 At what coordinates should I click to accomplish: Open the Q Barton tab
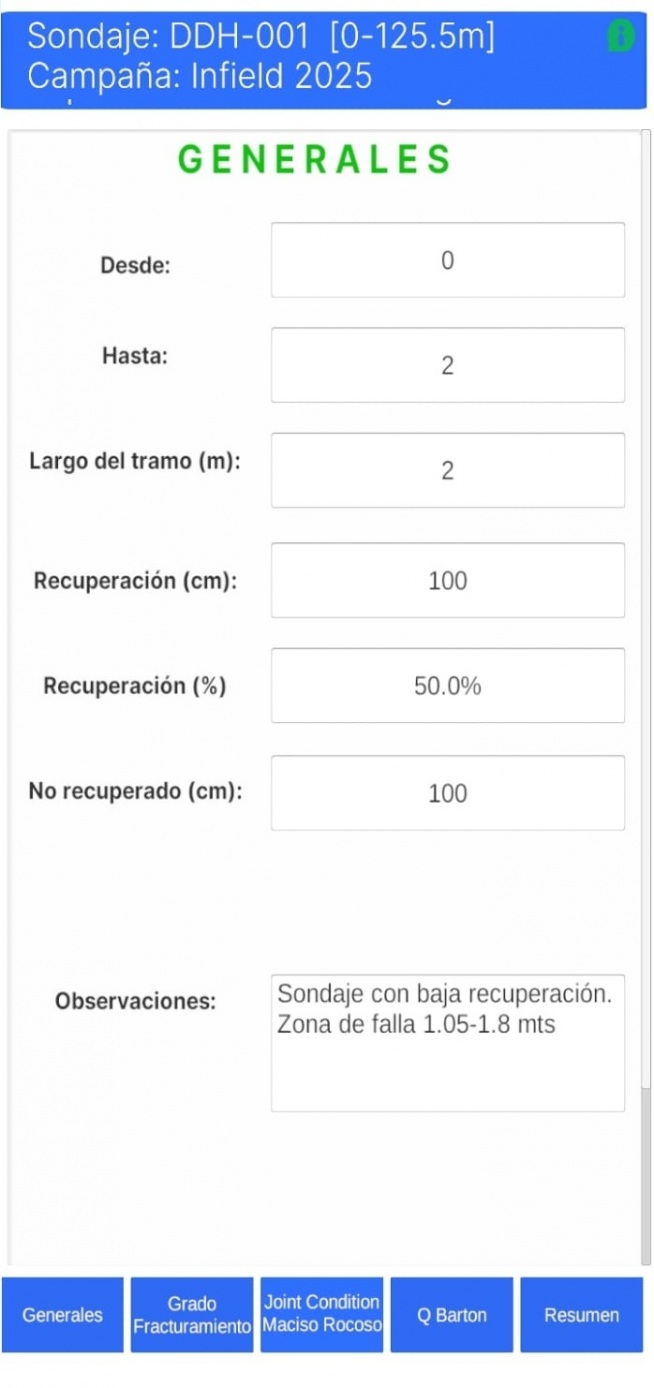(x=451, y=1315)
